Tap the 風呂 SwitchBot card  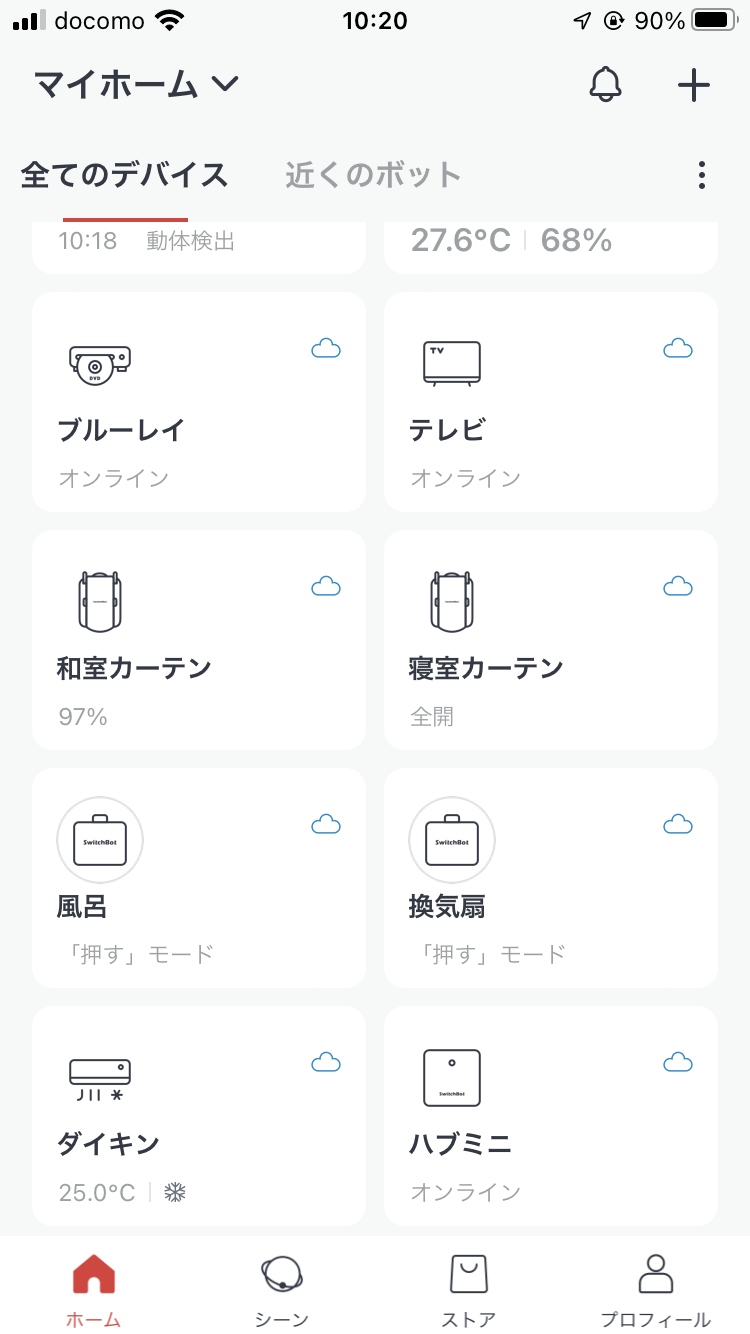(199, 878)
